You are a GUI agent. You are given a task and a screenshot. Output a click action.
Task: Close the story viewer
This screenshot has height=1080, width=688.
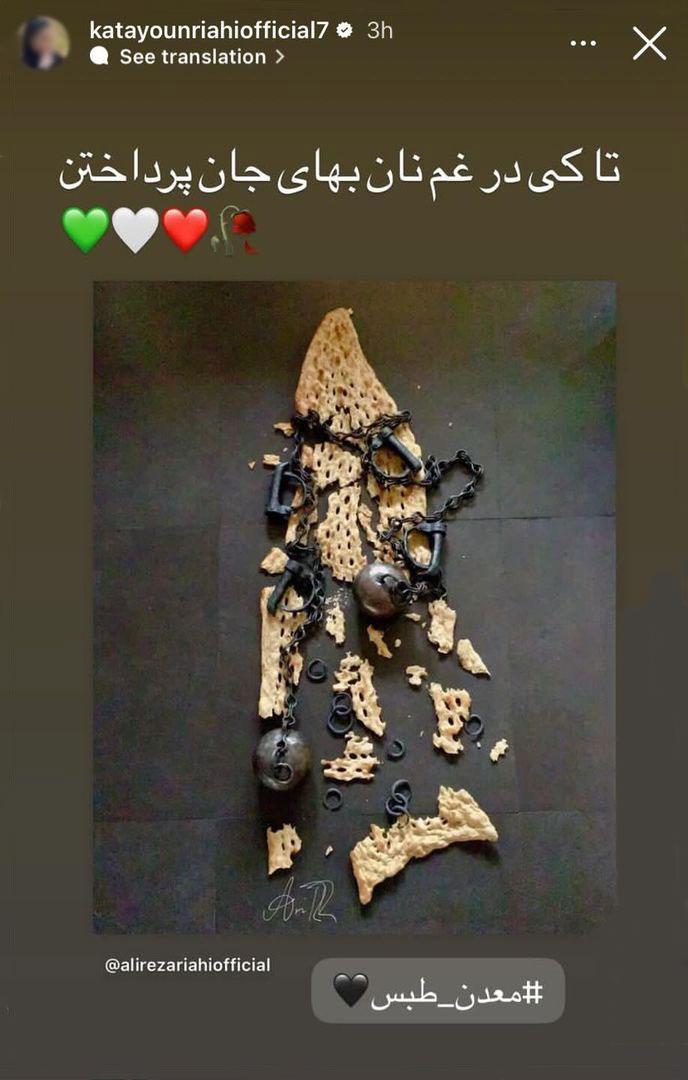[649, 43]
